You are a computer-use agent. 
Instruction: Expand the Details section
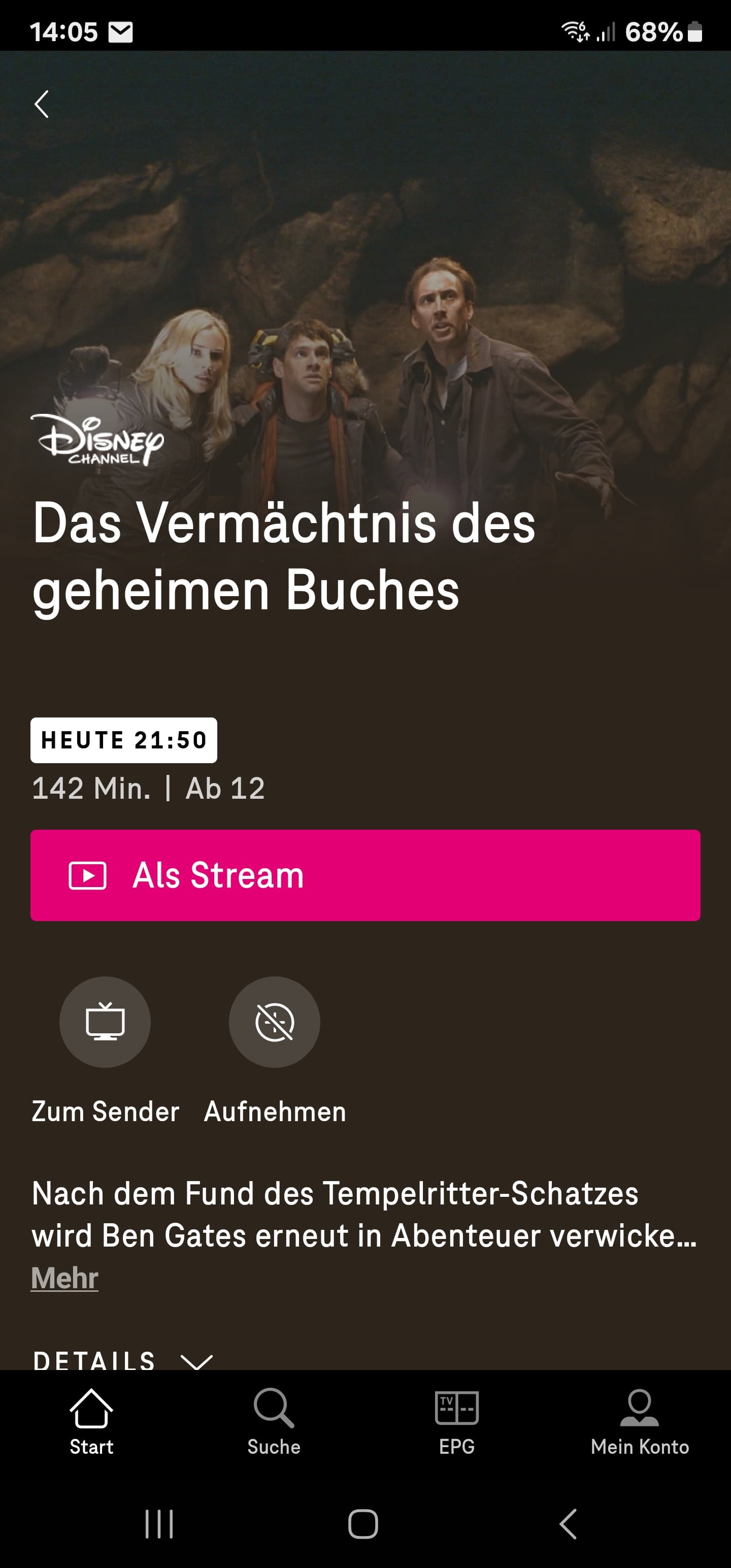123,1359
